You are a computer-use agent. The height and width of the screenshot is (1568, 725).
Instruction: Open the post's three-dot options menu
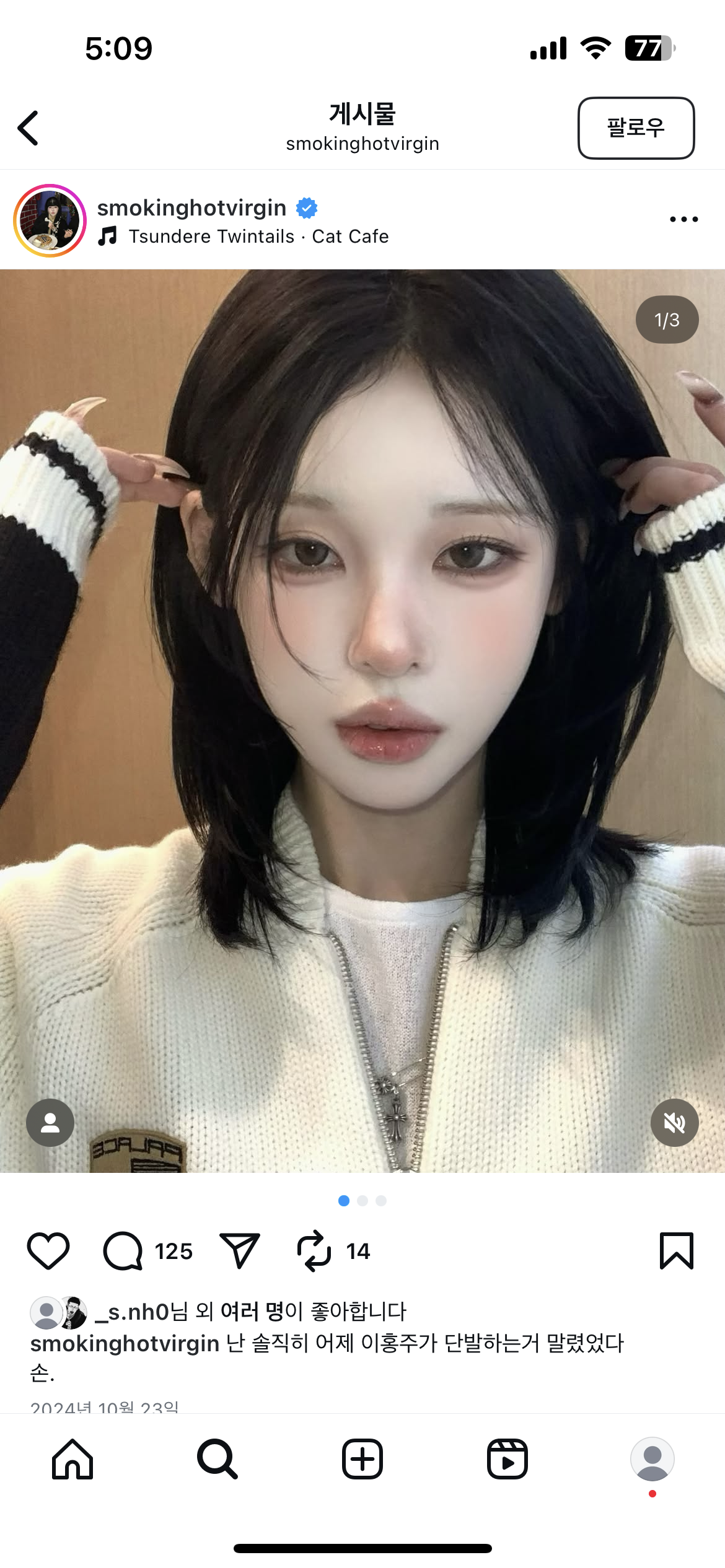tap(683, 219)
